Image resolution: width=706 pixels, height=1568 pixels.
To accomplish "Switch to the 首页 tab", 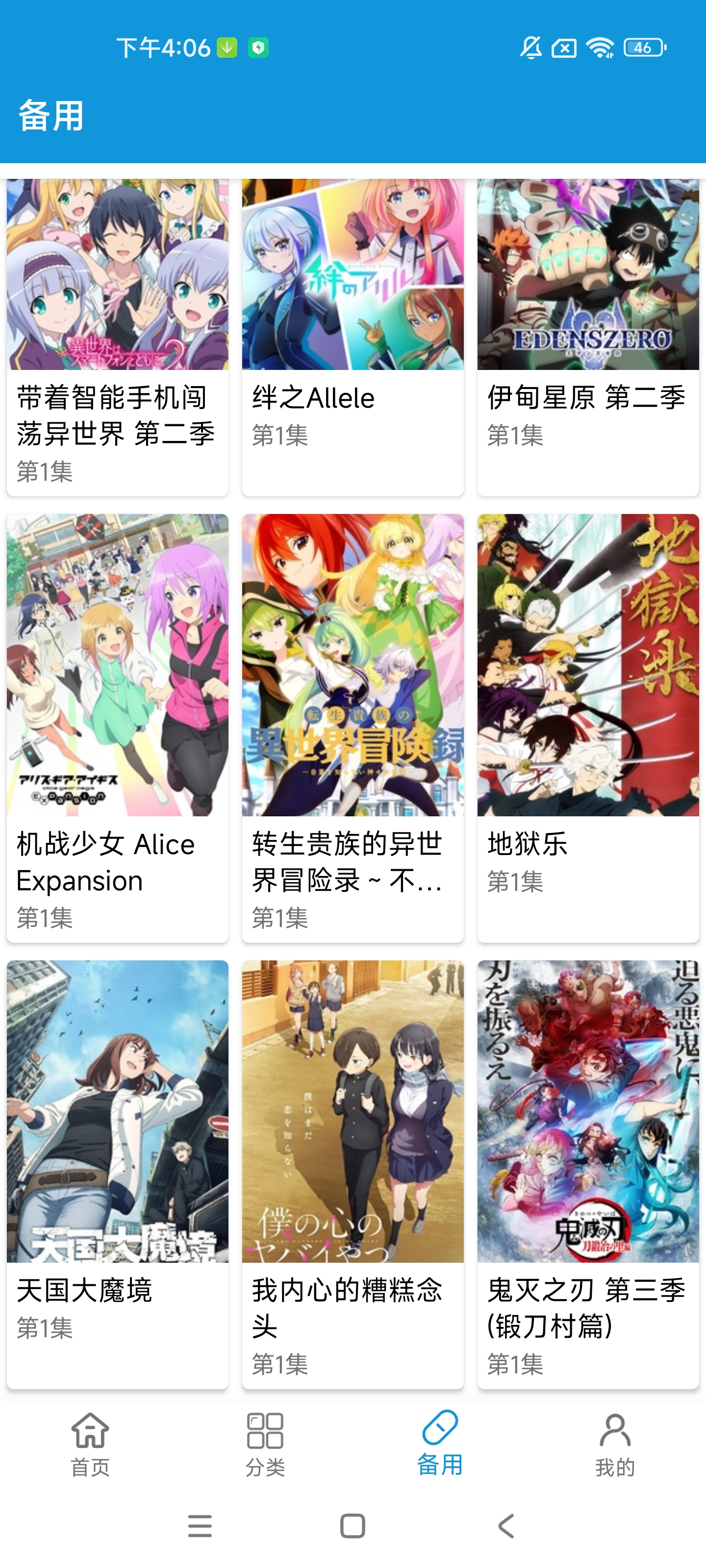I will 90,1444.
